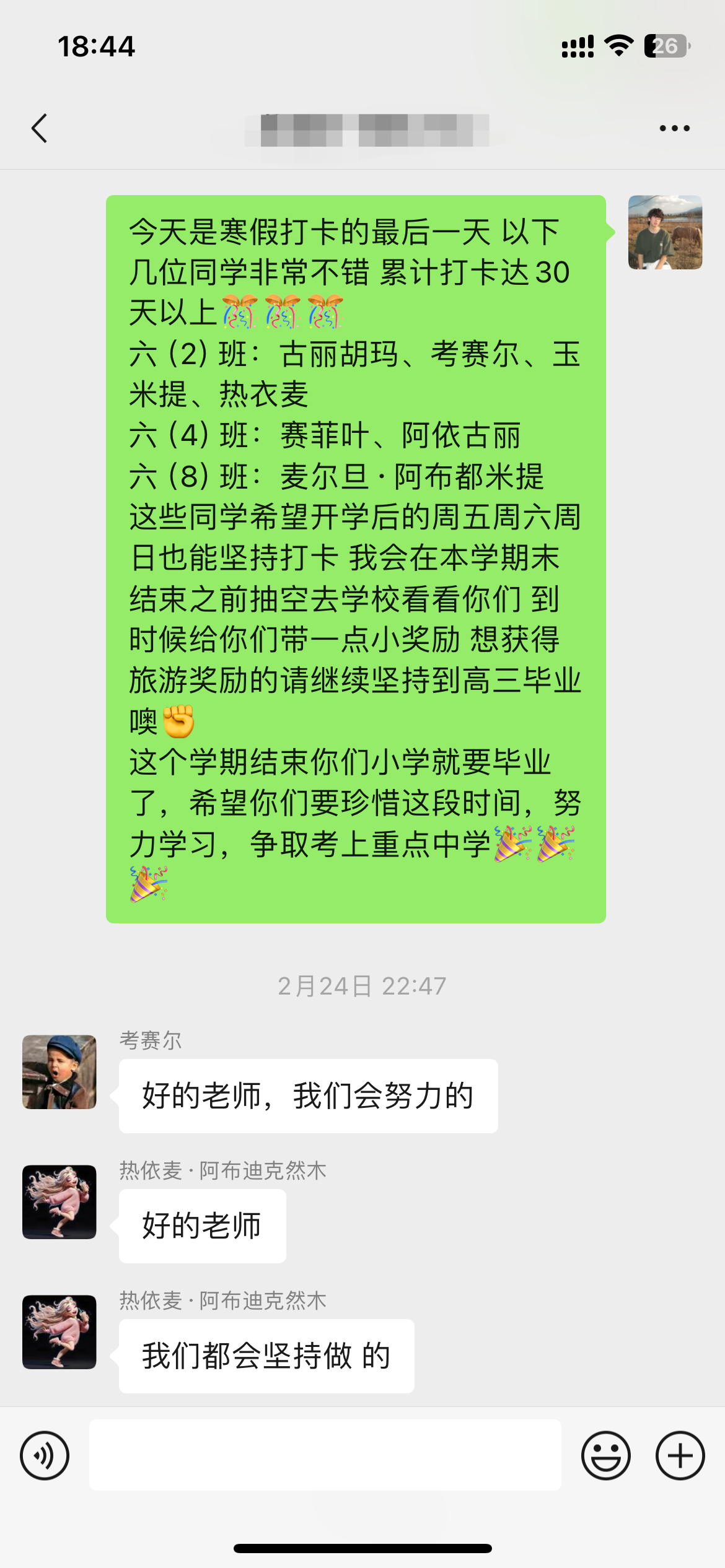
Task: Open the three-dot chat info menu
Action: [674, 128]
